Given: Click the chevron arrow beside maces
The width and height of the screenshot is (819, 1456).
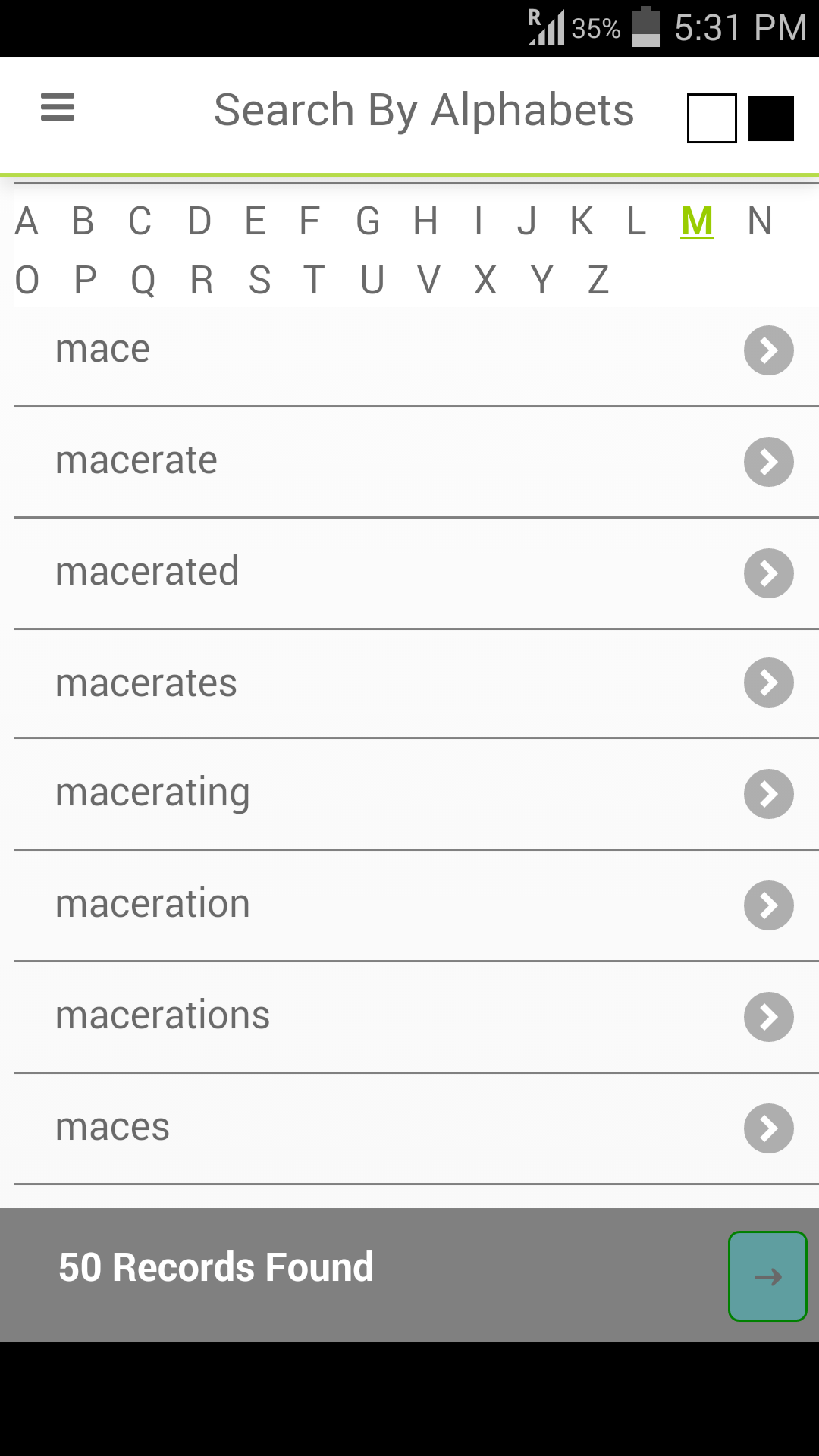Looking at the screenshot, I should (768, 1129).
